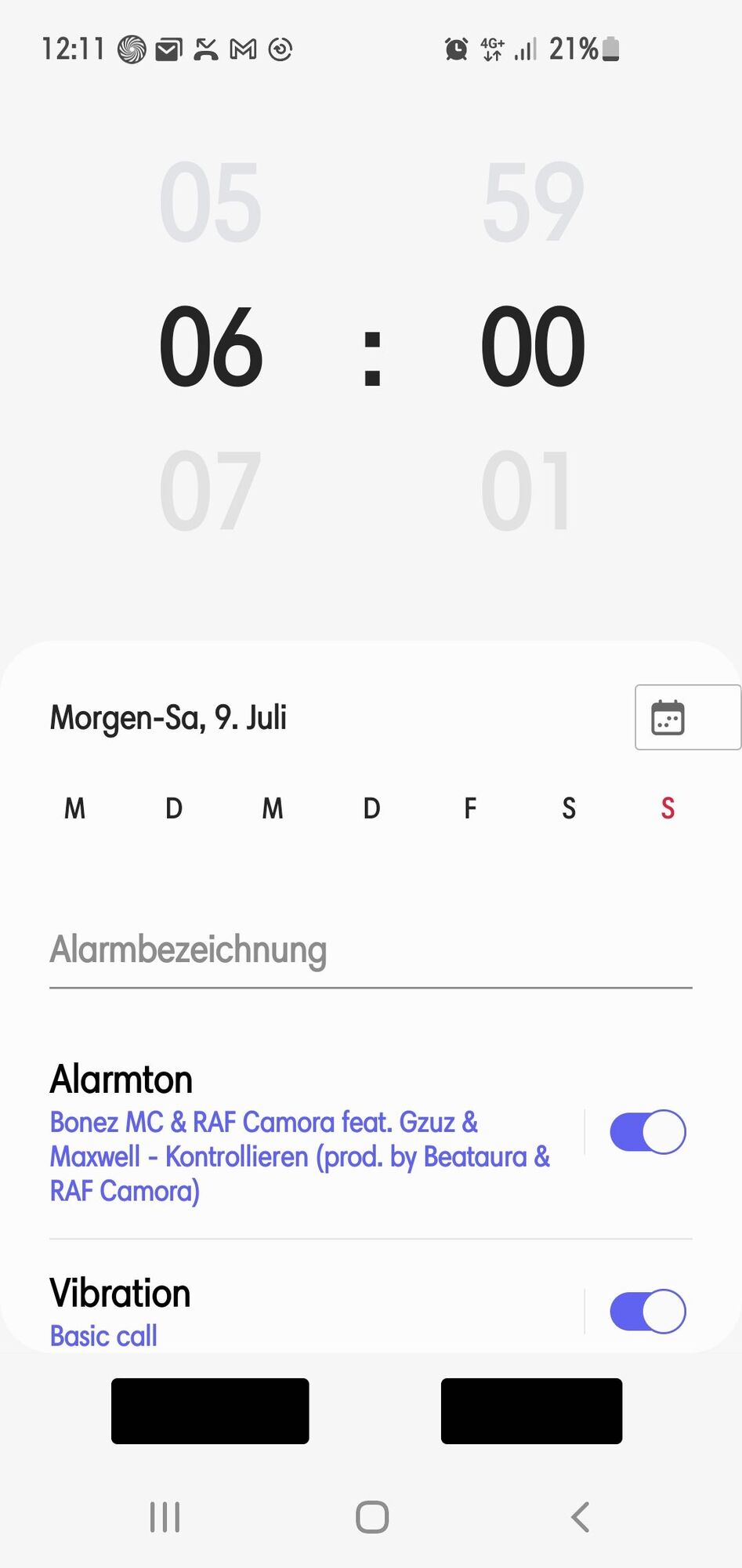The height and width of the screenshot is (1568, 742).
Task: Edit the selected hour 06
Action: coord(210,347)
